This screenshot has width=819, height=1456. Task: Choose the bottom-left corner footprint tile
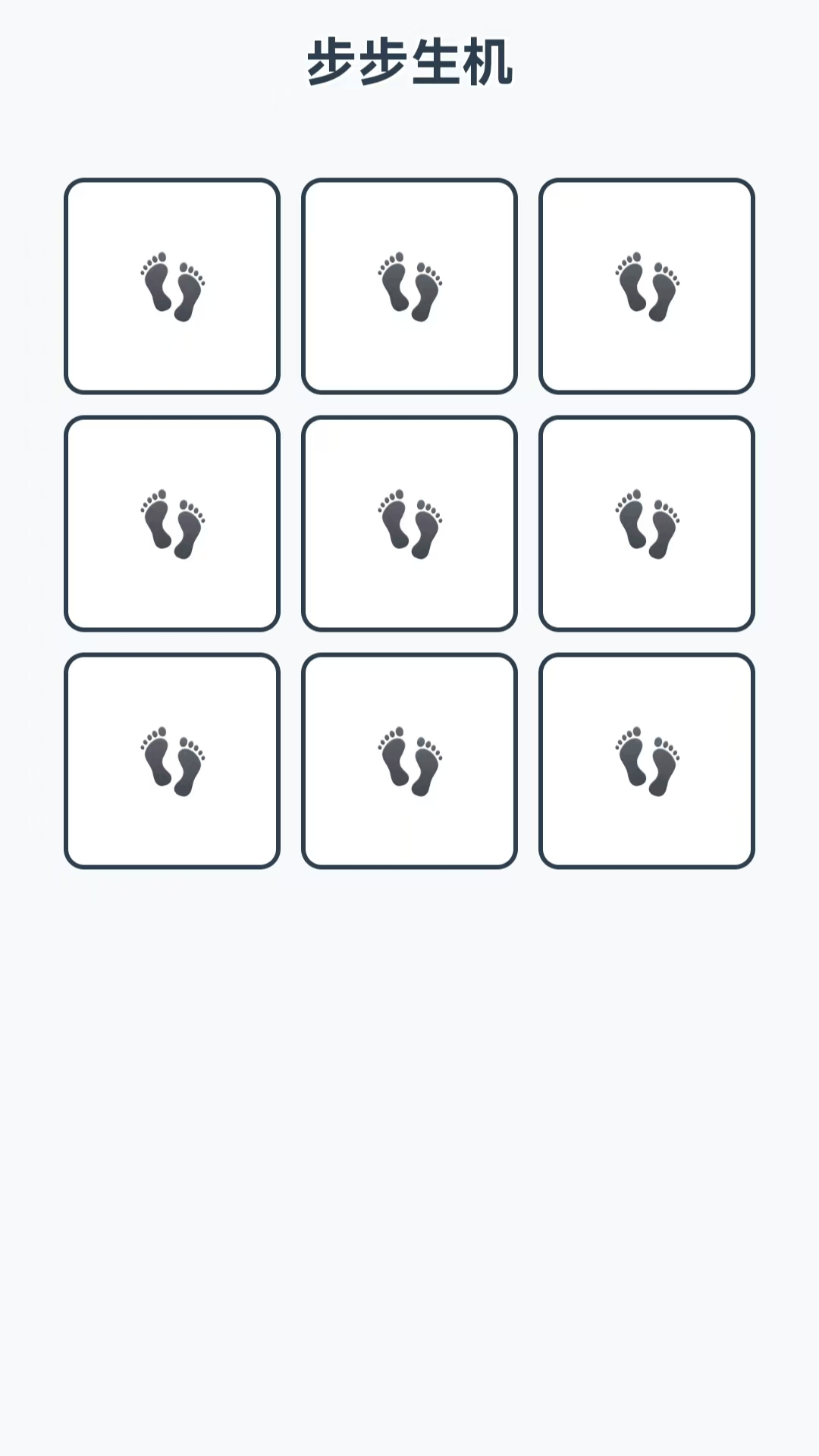172,761
